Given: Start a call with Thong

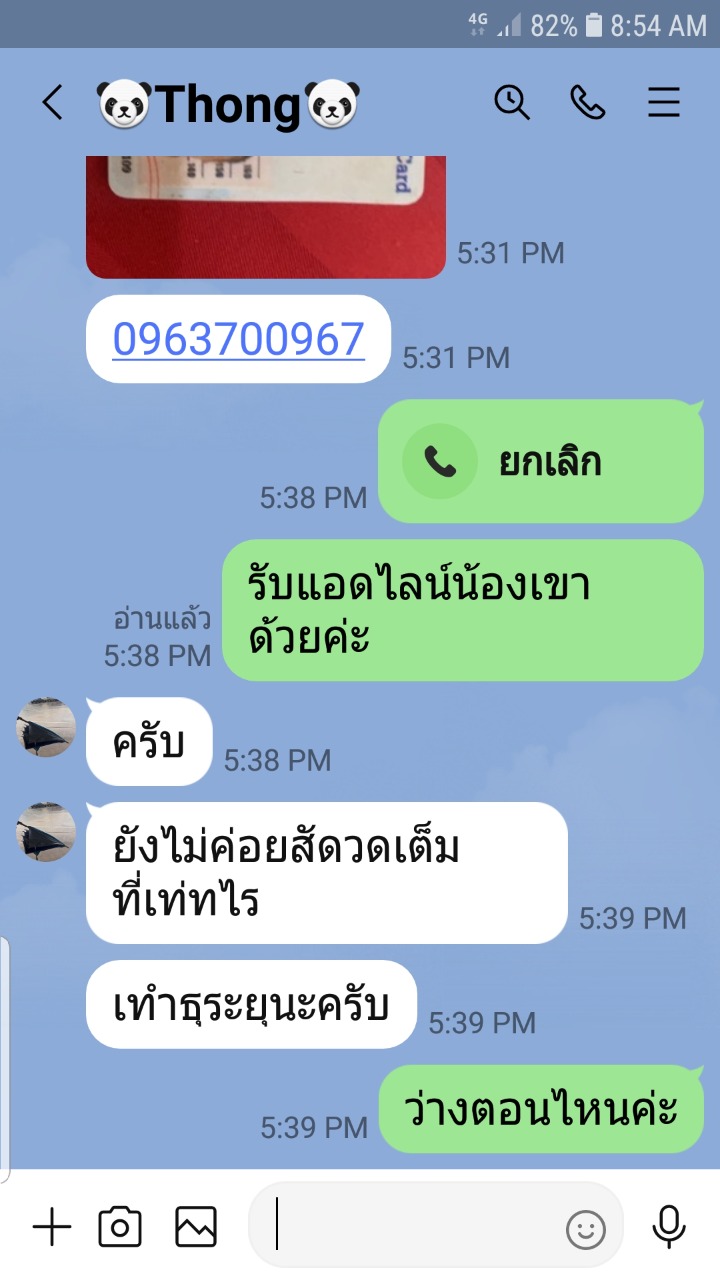Looking at the screenshot, I should pyautogui.click(x=587, y=102).
